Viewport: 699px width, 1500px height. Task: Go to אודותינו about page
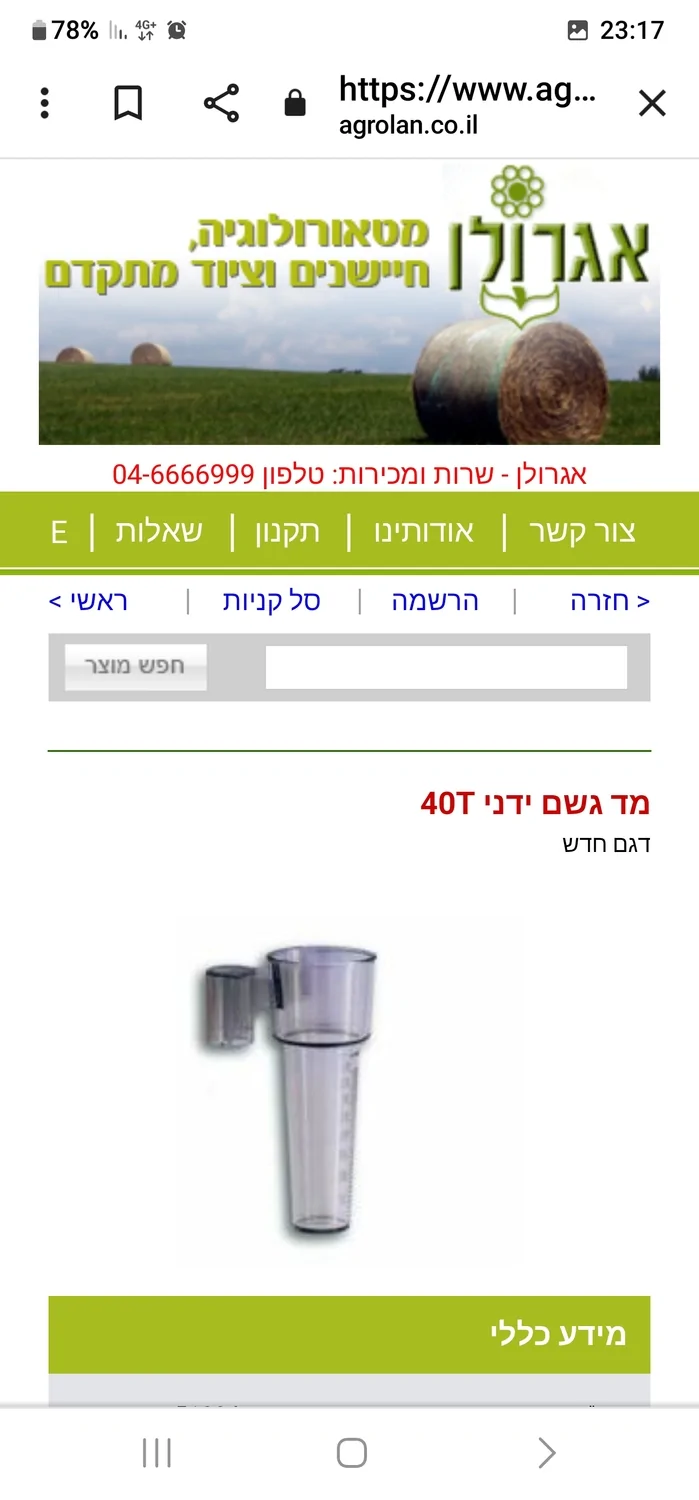tap(424, 531)
